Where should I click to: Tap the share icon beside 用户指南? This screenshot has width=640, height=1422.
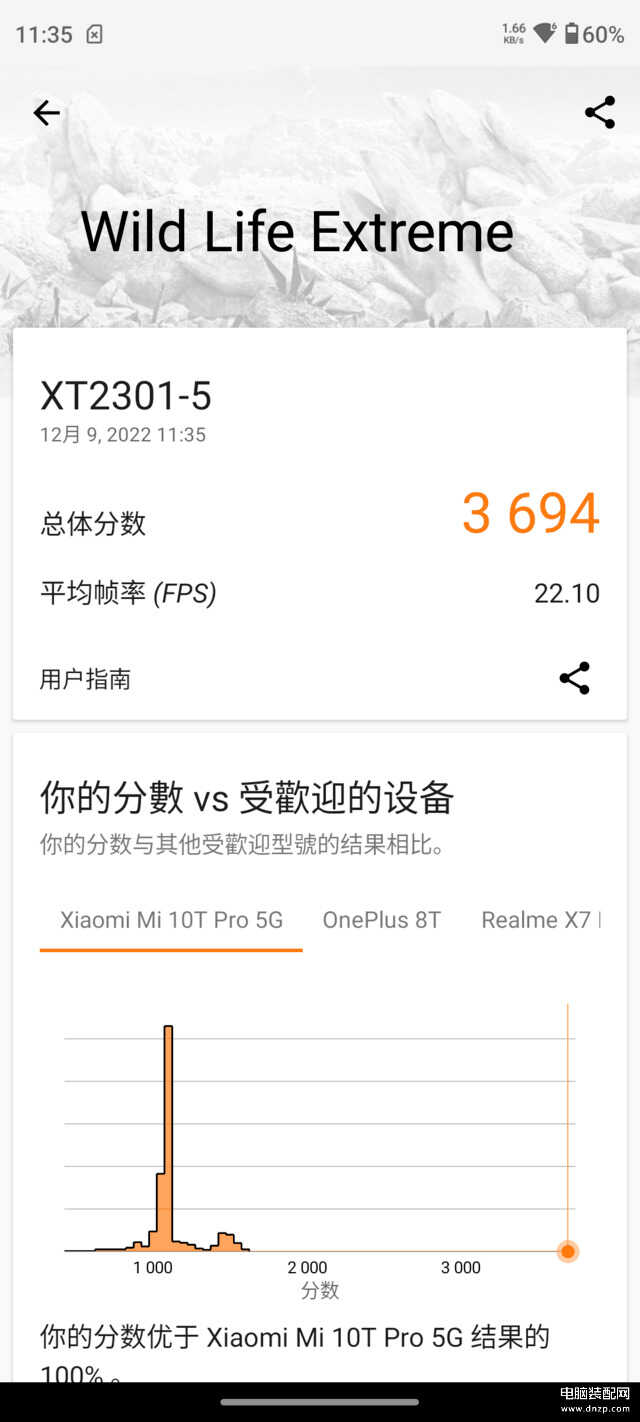pyautogui.click(x=574, y=678)
